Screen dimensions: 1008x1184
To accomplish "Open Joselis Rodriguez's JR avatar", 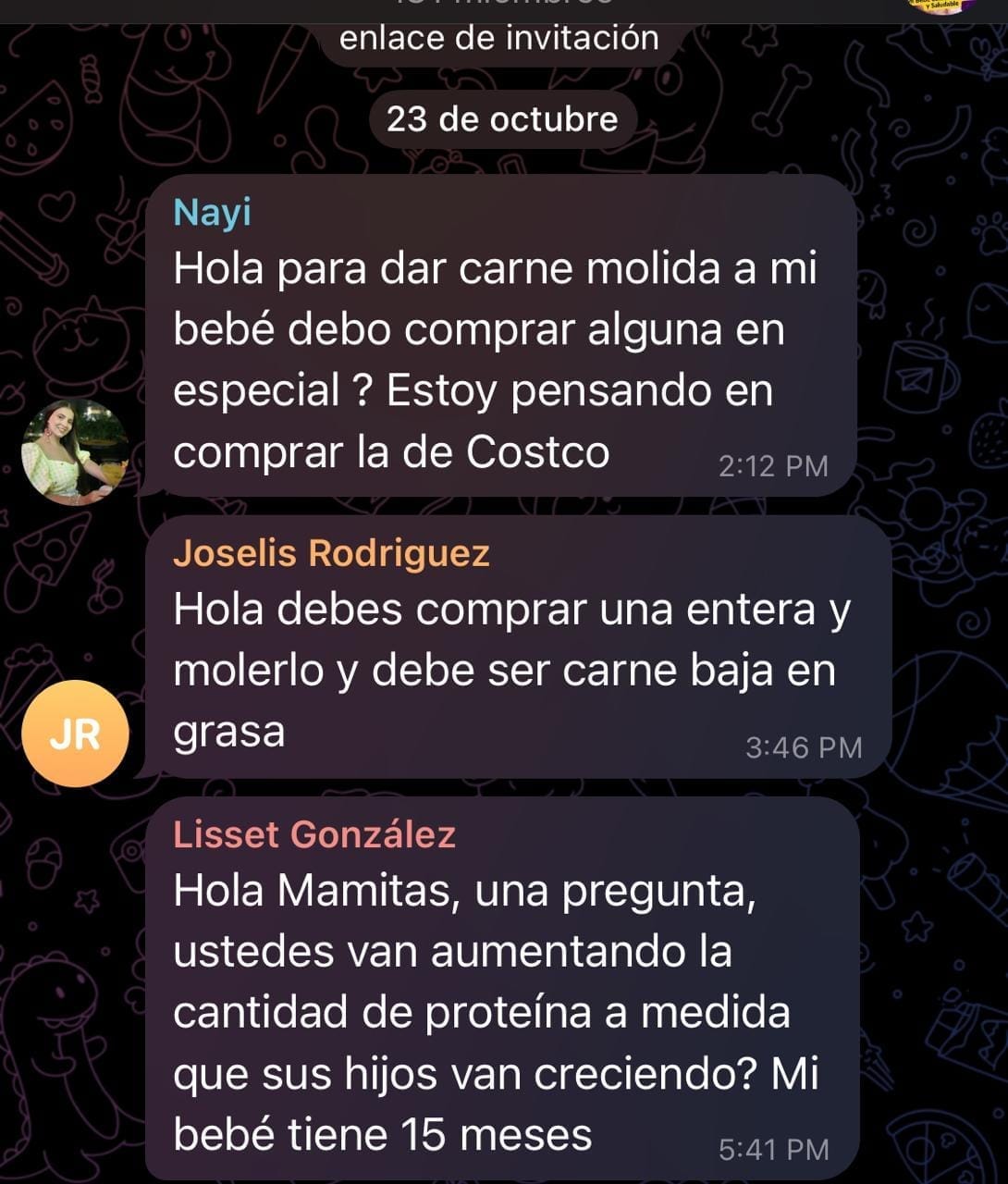I will tap(75, 734).
